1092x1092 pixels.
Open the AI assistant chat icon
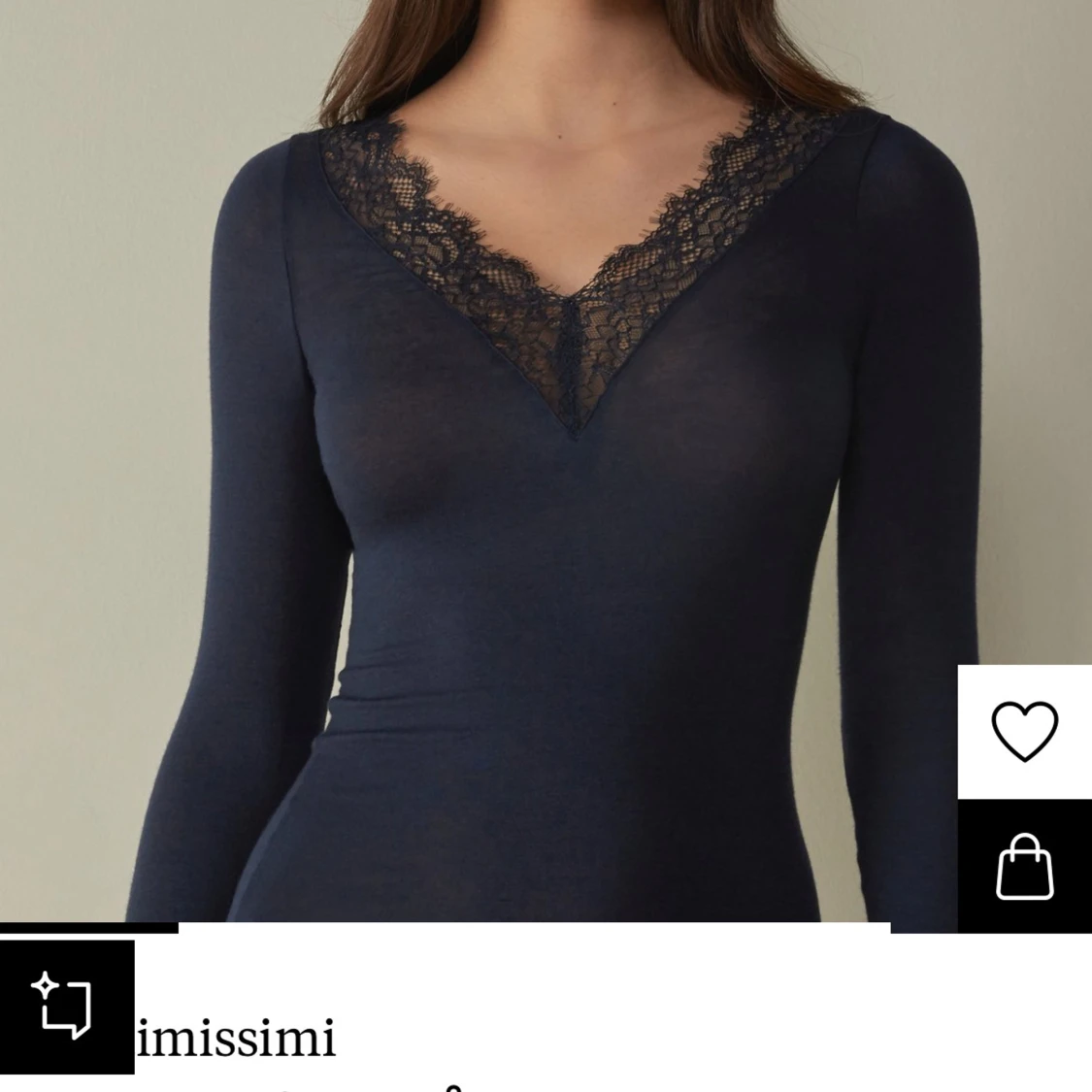[65, 1007]
